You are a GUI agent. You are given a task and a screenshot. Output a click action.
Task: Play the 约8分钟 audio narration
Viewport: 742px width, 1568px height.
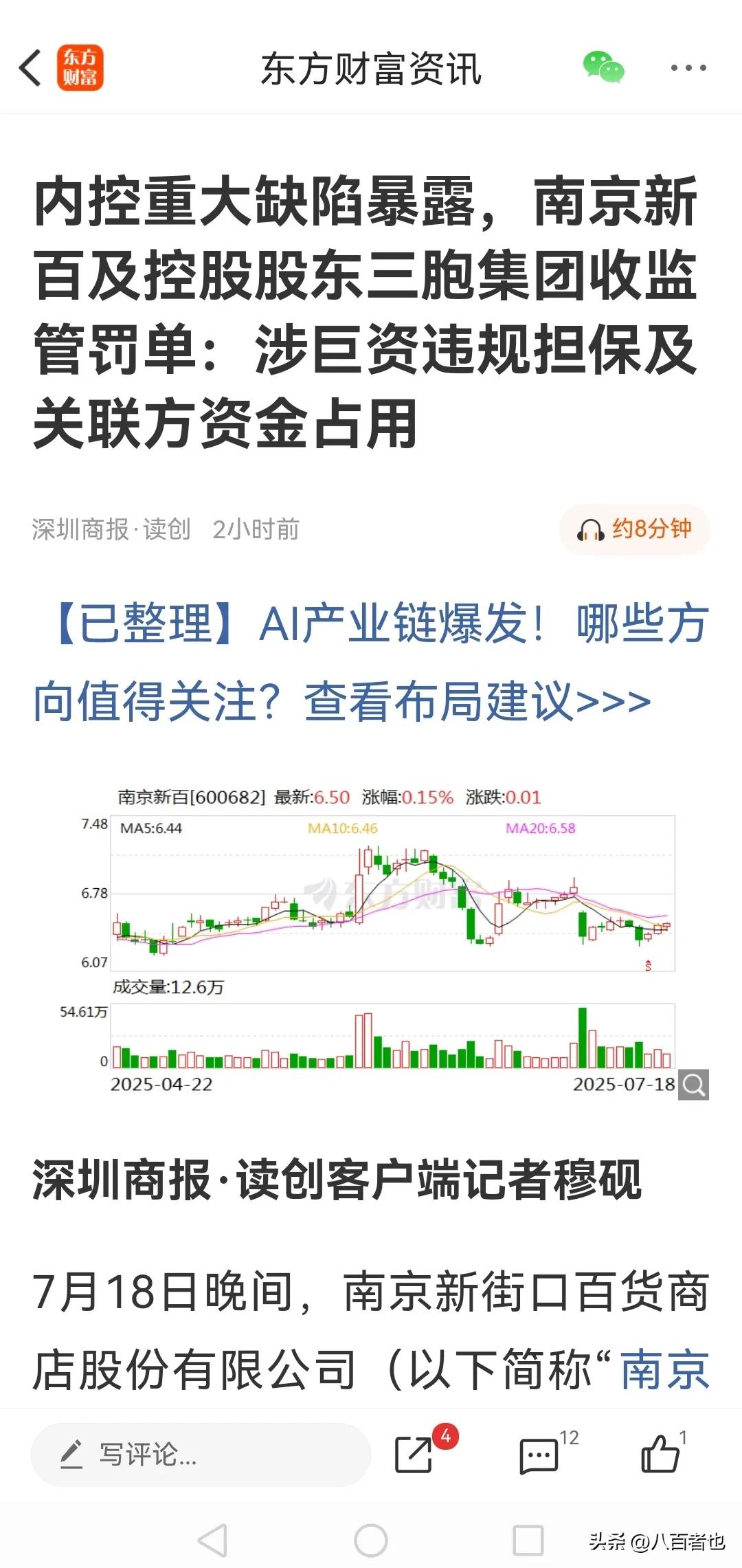633,528
